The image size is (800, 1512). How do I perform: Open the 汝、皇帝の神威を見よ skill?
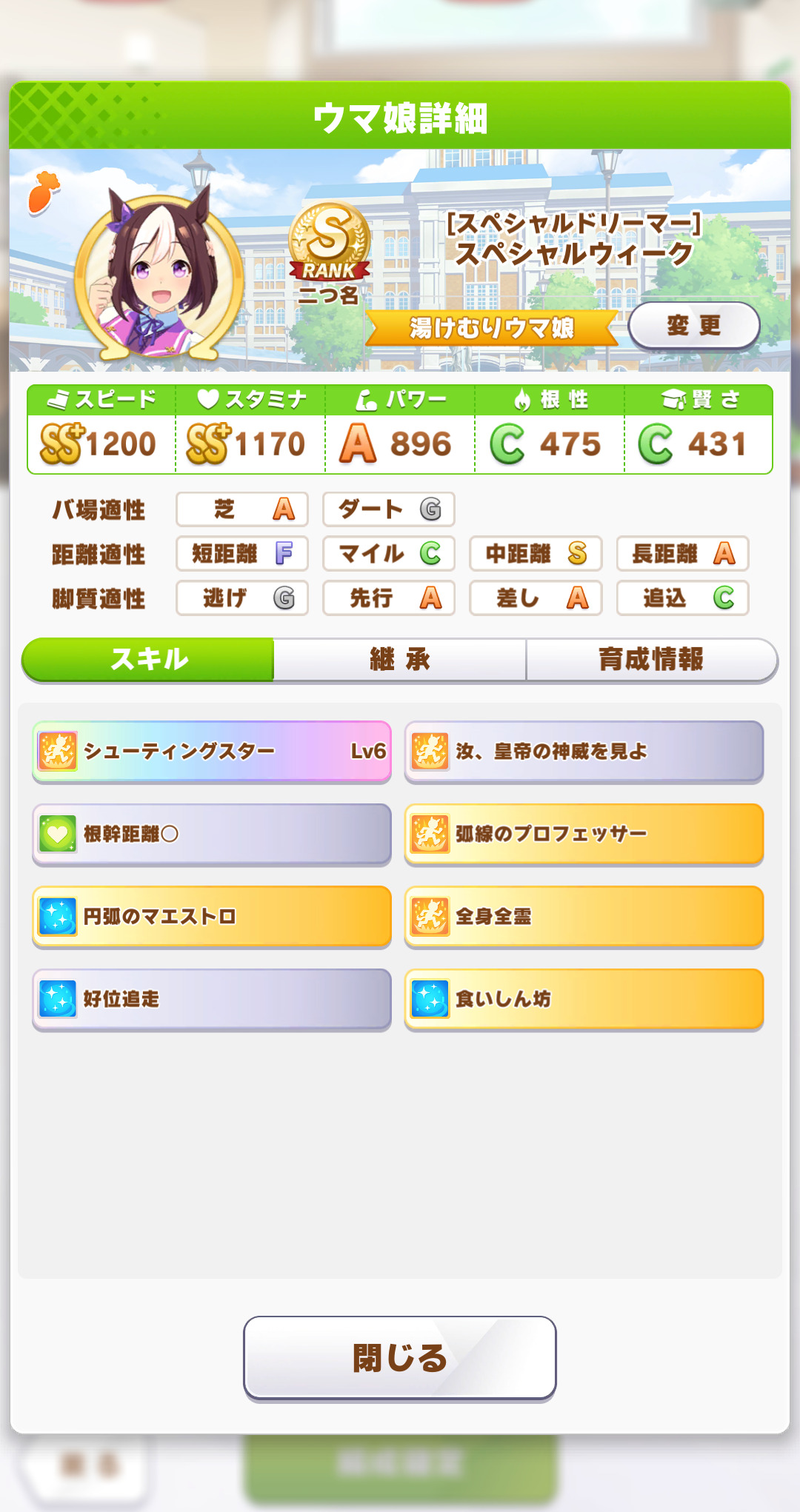(x=584, y=752)
